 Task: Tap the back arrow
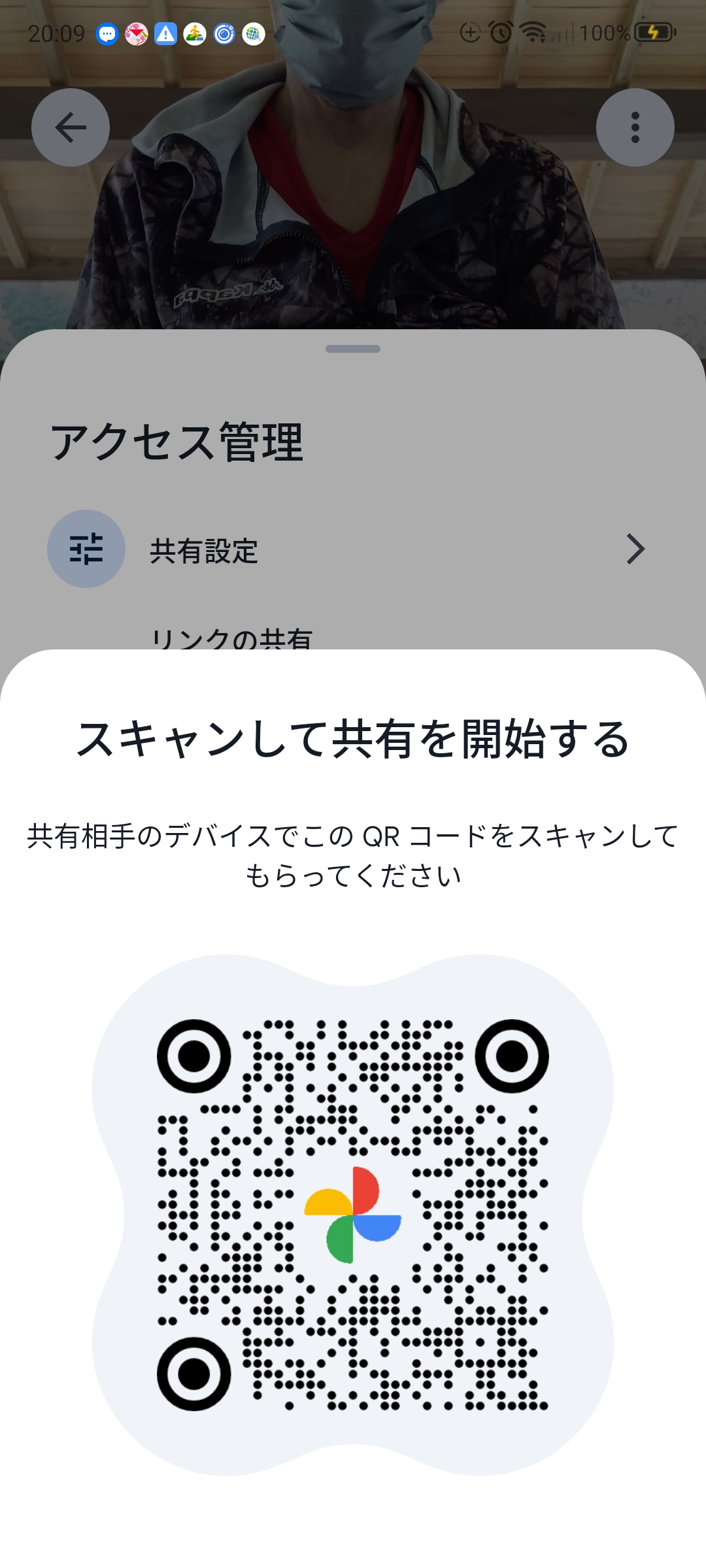pos(70,127)
